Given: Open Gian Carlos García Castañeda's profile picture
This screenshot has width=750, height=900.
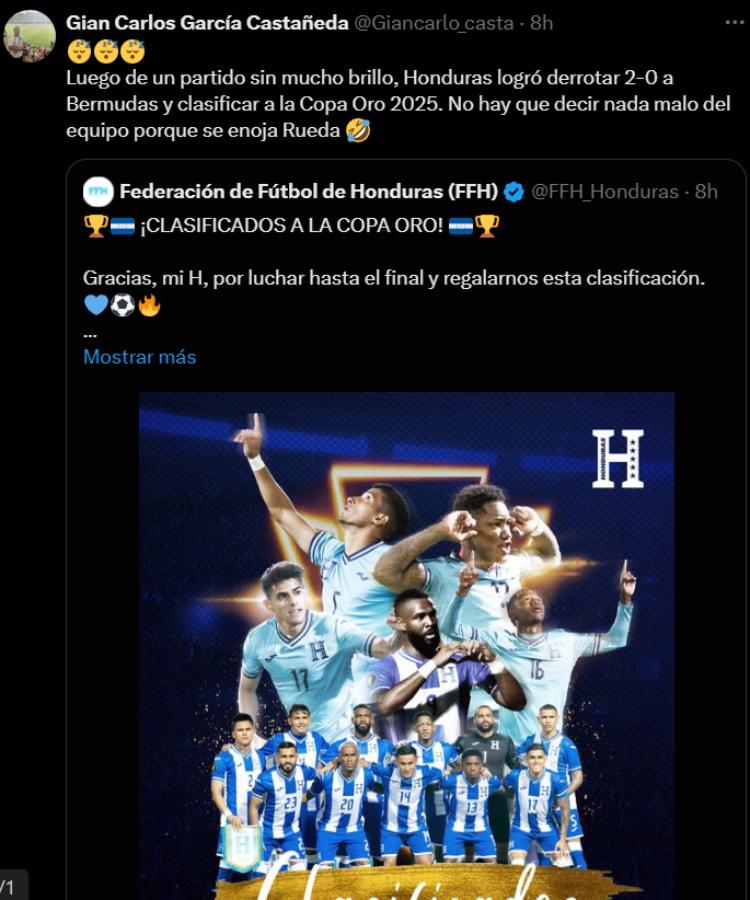Looking at the screenshot, I should coord(29,35).
